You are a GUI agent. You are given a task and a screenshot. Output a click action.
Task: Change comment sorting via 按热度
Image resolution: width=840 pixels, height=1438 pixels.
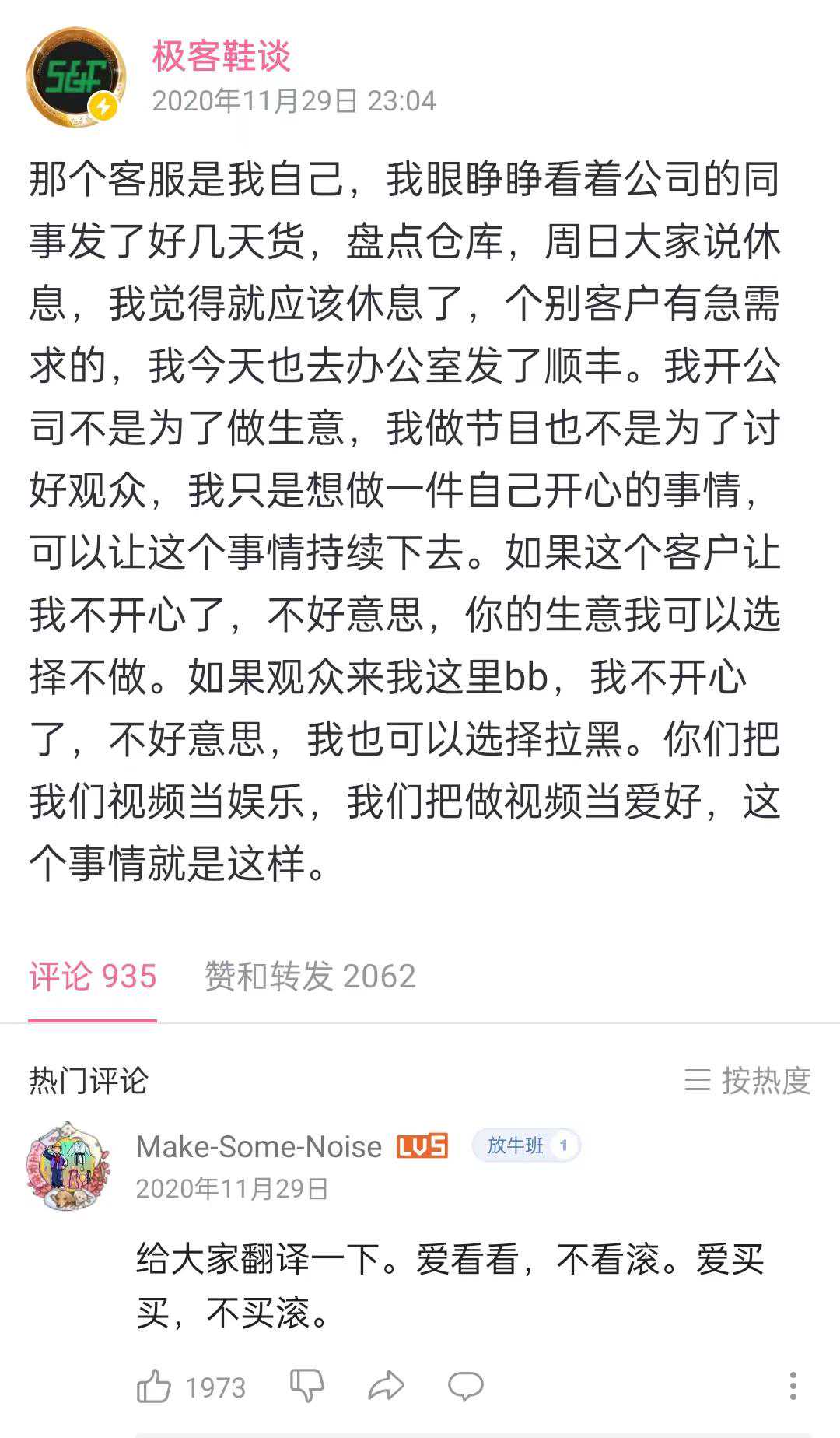click(747, 1080)
